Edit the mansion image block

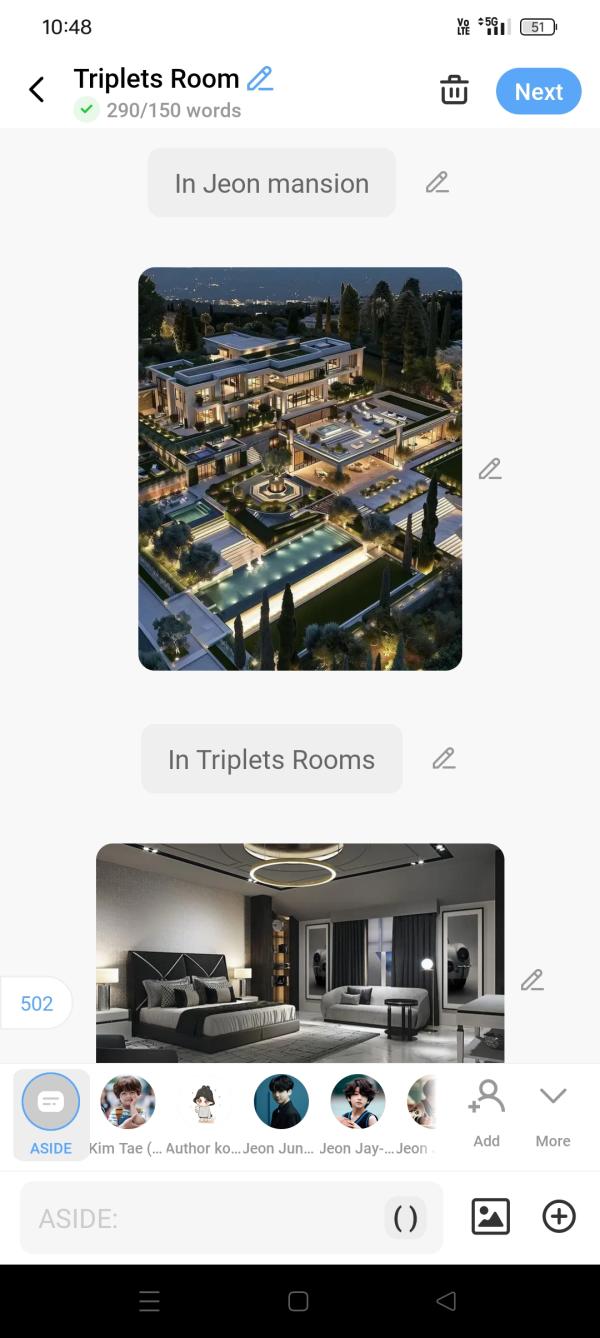pyautogui.click(x=489, y=468)
